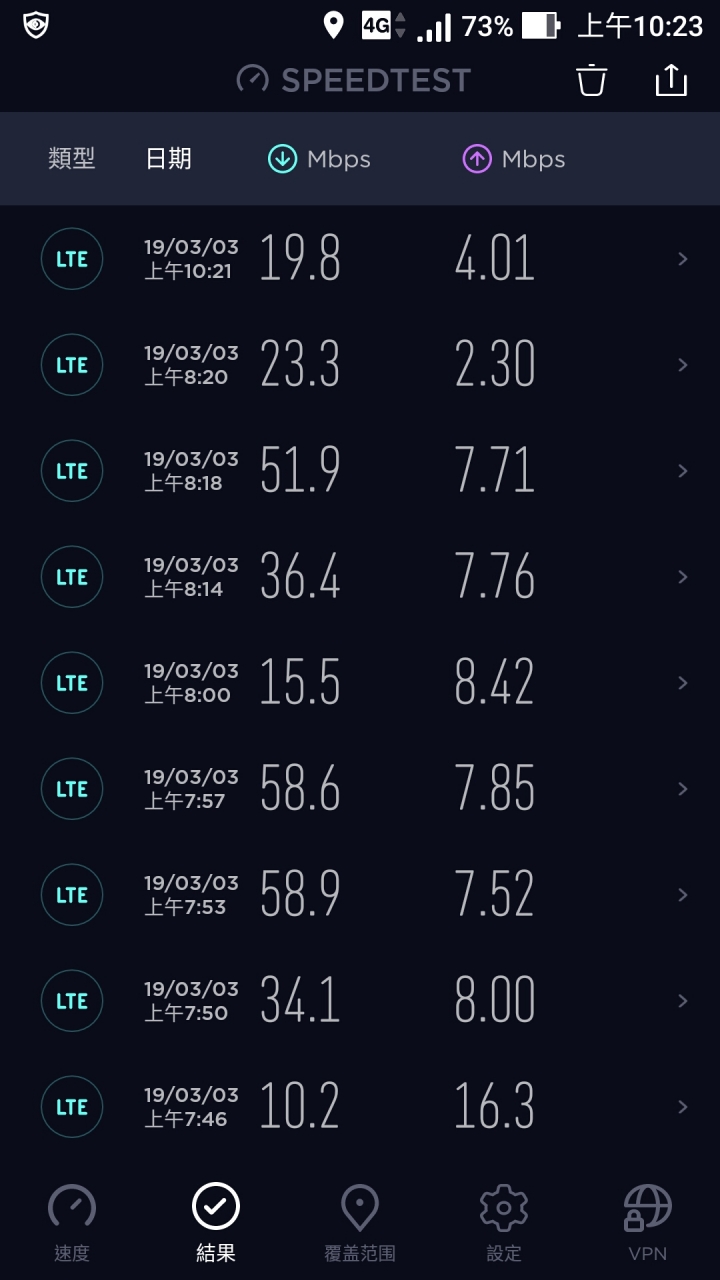Open the 上午10:21 result with 19.8 download
This screenshot has height=1280, width=720.
click(360, 259)
